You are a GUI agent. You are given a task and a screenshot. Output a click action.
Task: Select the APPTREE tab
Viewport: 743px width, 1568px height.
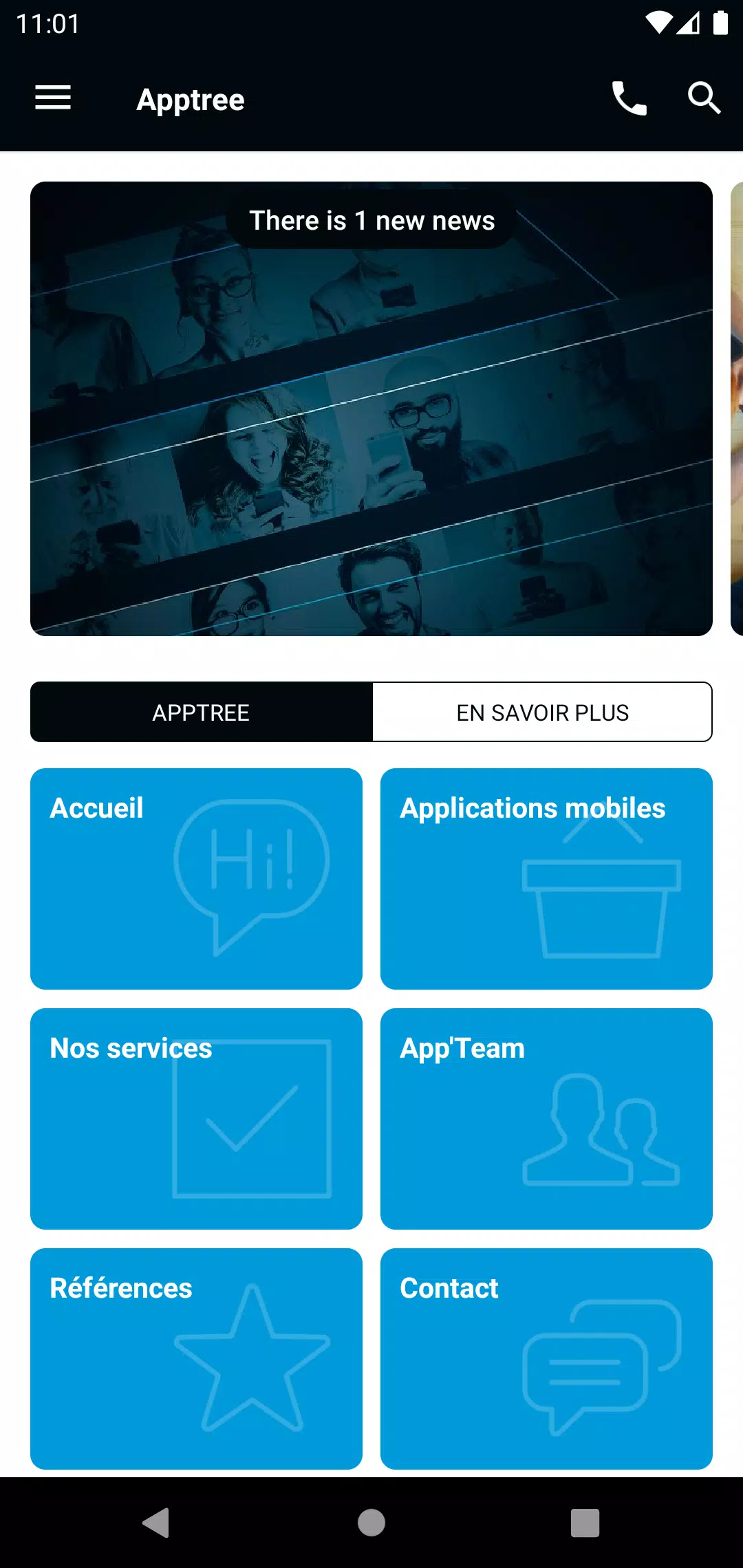click(201, 712)
